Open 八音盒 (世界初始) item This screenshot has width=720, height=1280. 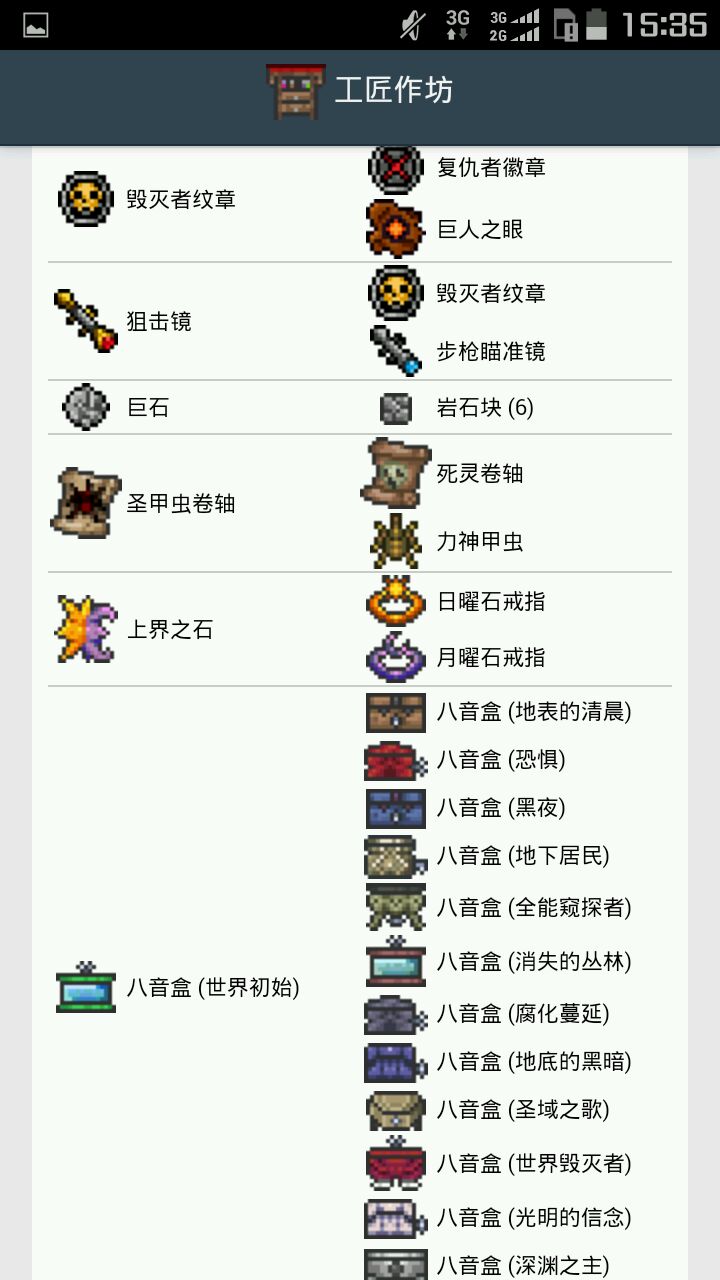[x=212, y=988]
